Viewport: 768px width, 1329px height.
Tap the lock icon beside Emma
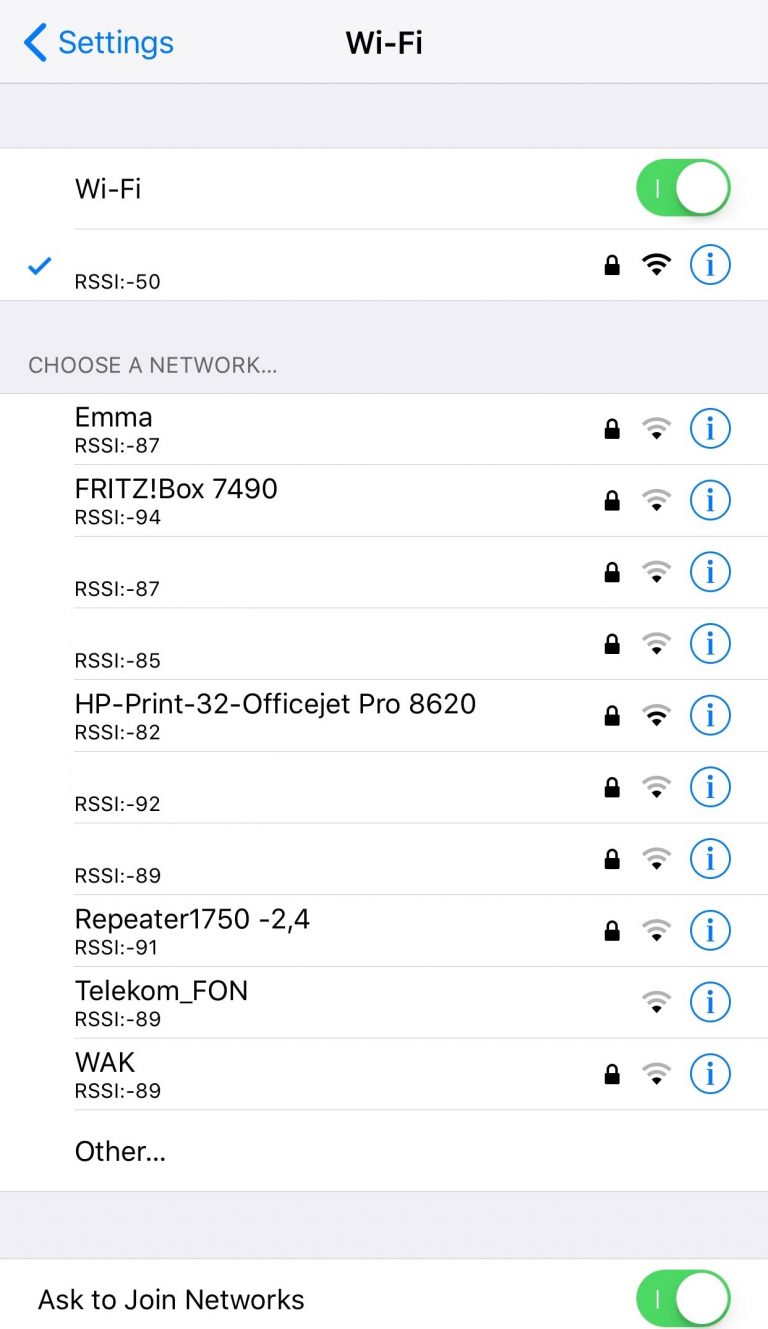611,428
